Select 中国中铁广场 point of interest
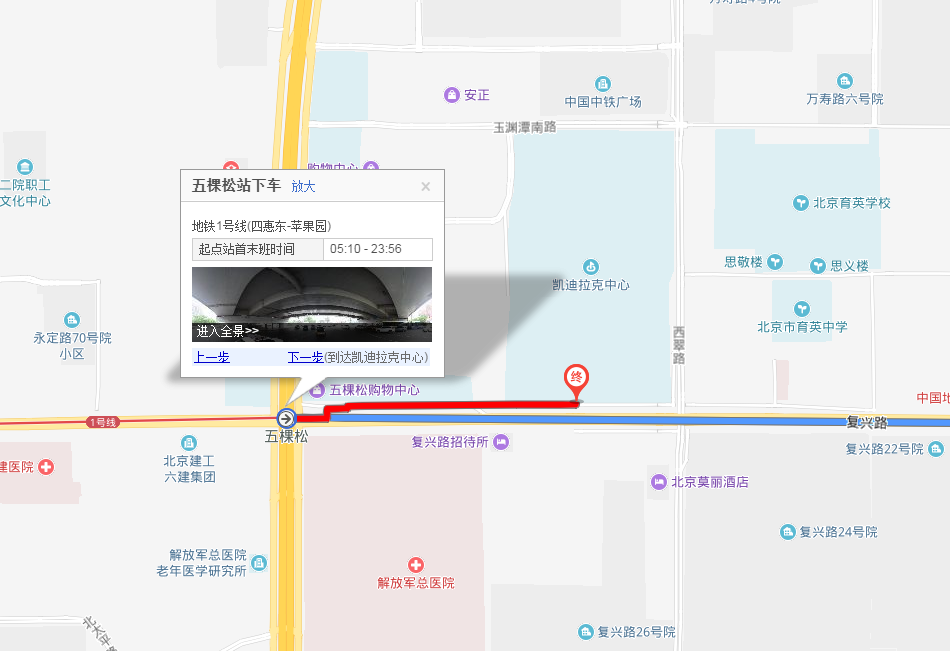Viewport: 950px width, 651px height. [602, 84]
